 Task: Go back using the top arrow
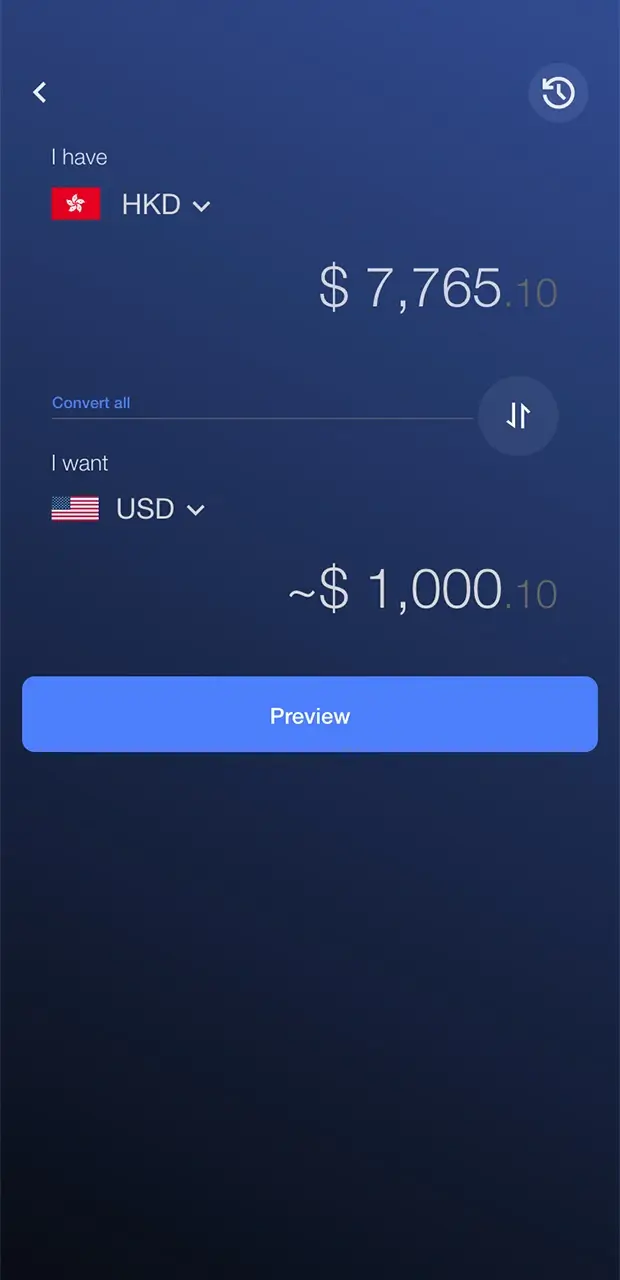(40, 92)
